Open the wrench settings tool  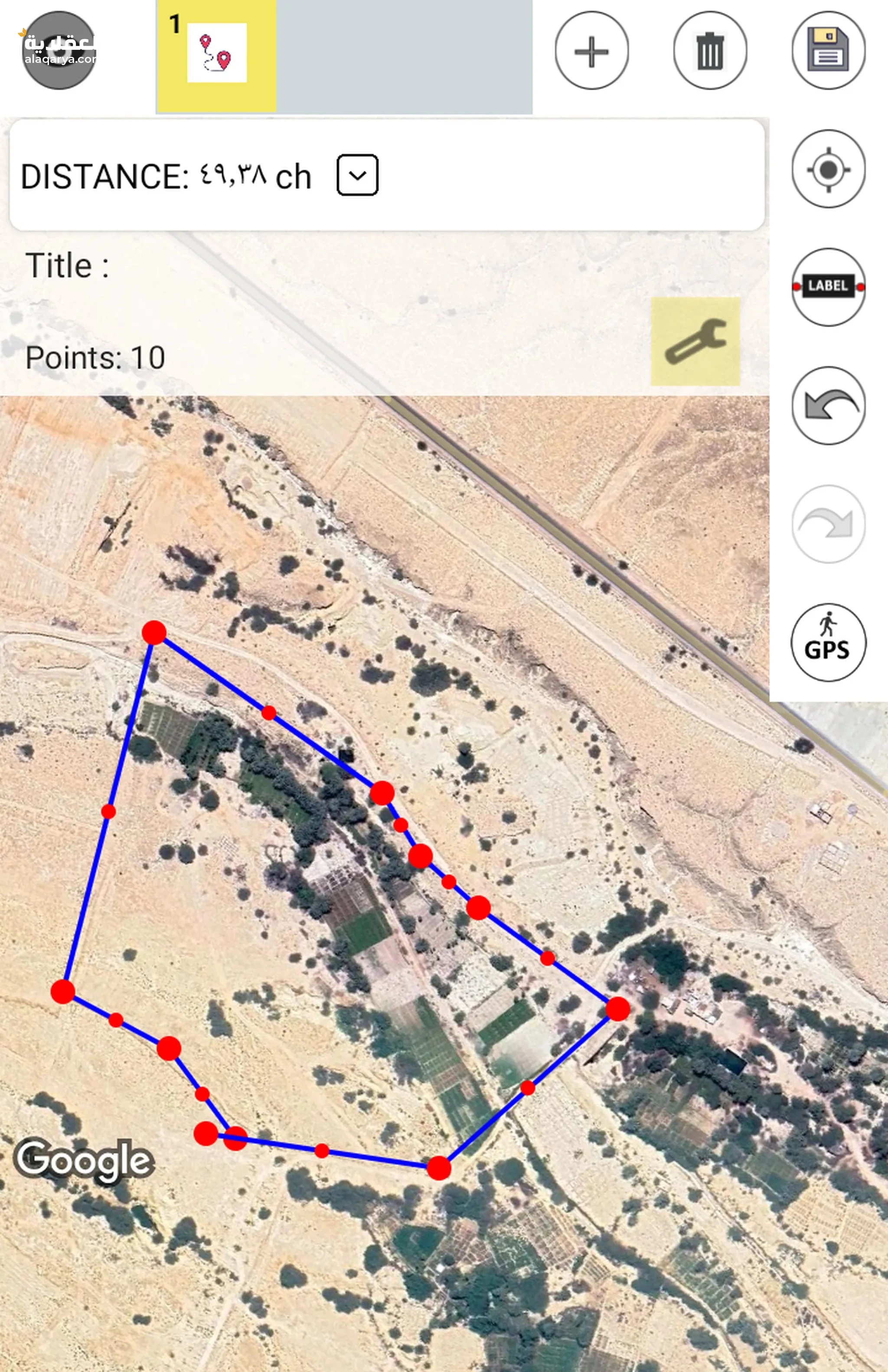coord(695,341)
